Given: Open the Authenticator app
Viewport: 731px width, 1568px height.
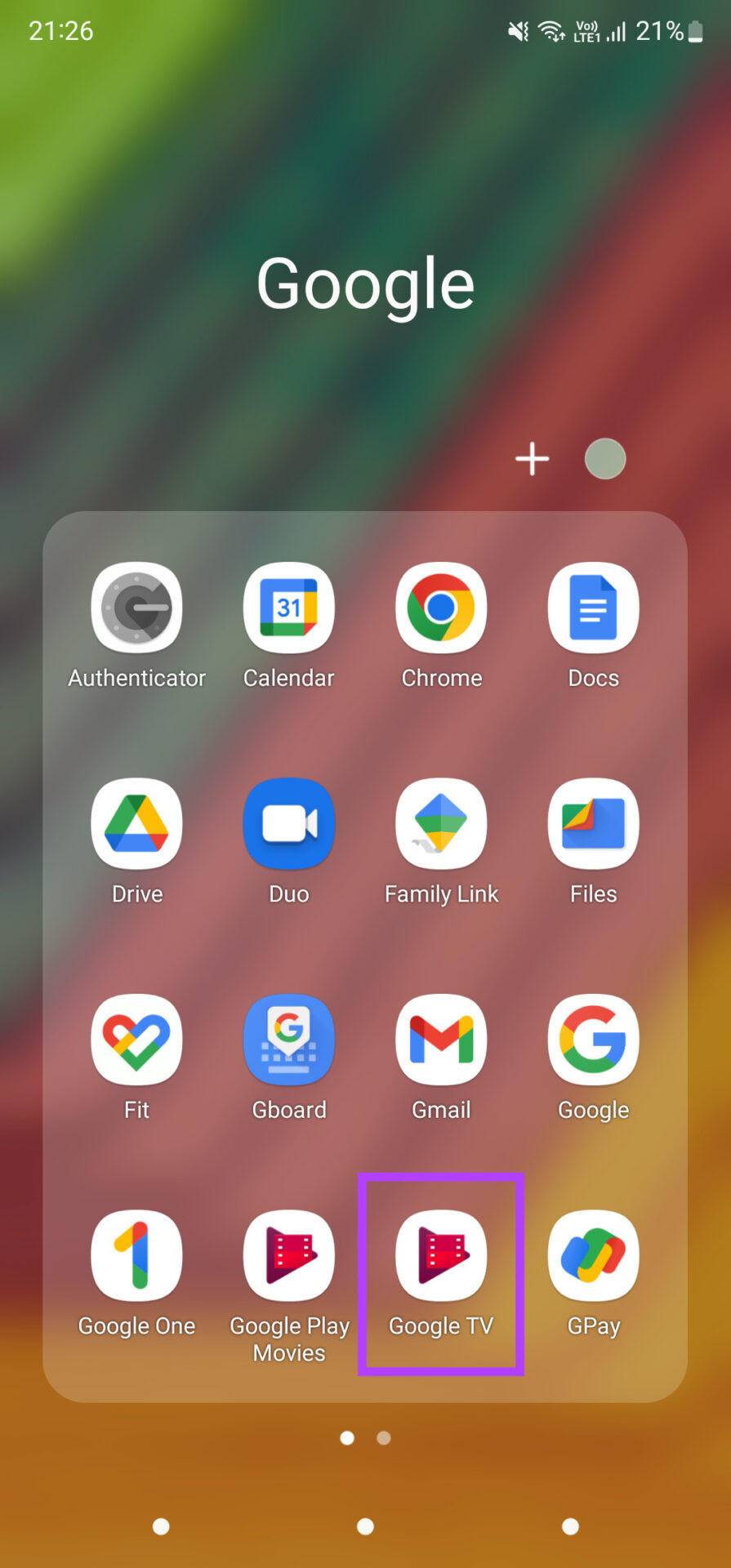Looking at the screenshot, I should click(136, 608).
